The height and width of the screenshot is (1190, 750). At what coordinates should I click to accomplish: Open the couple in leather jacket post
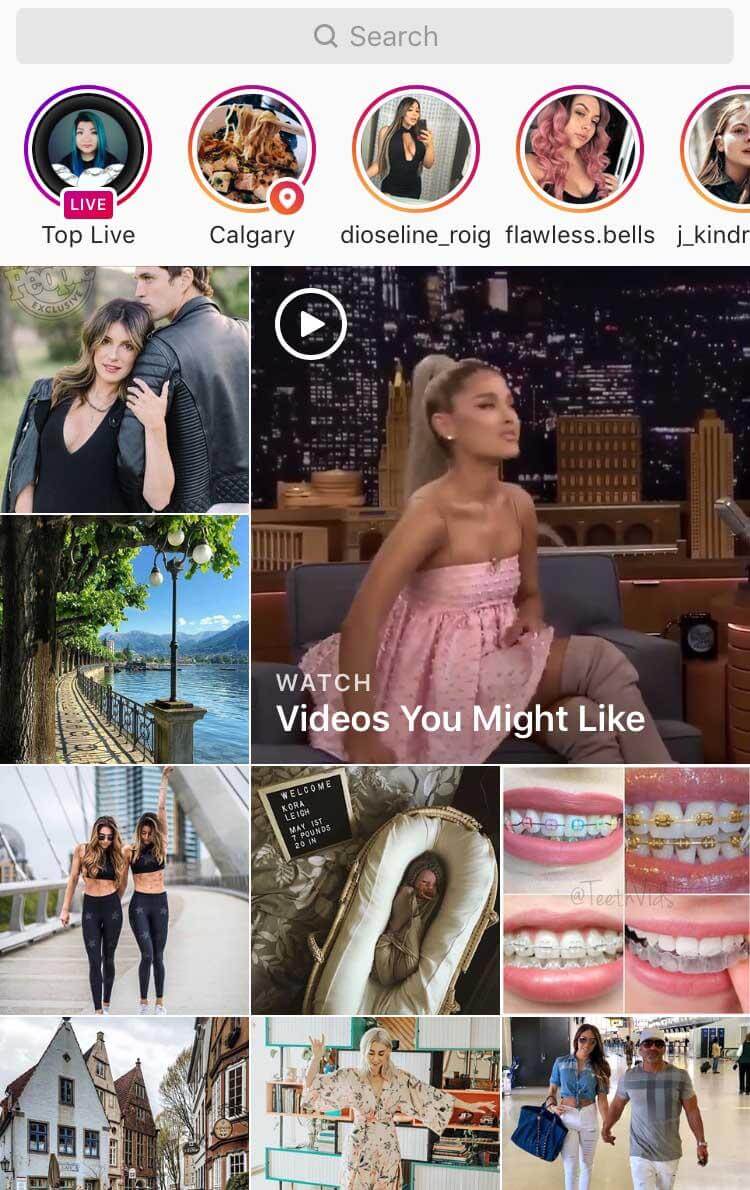pos(124,389)
